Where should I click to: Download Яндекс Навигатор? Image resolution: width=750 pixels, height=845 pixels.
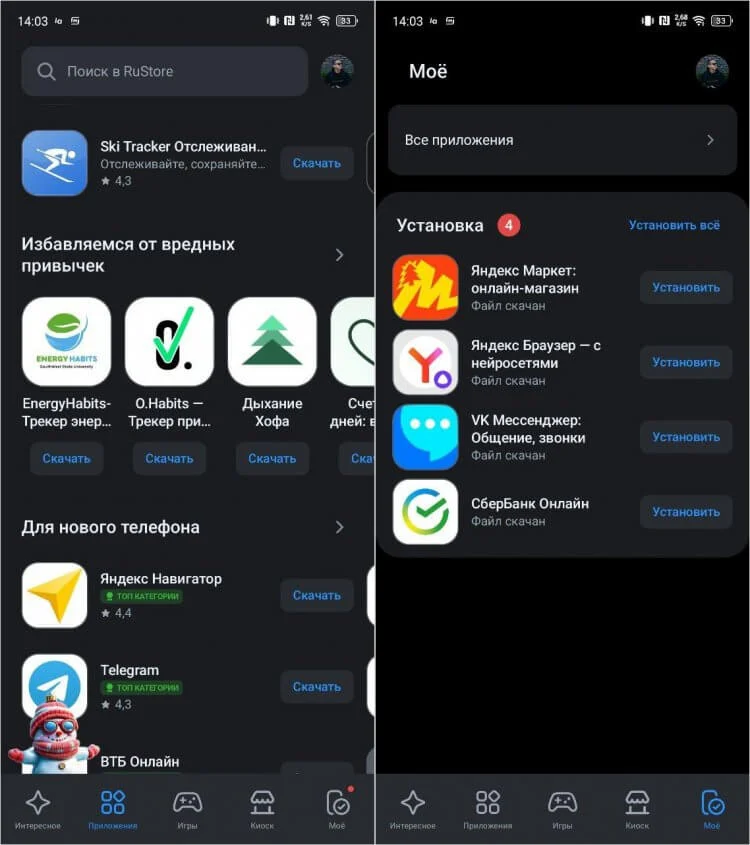coord(316,595)
